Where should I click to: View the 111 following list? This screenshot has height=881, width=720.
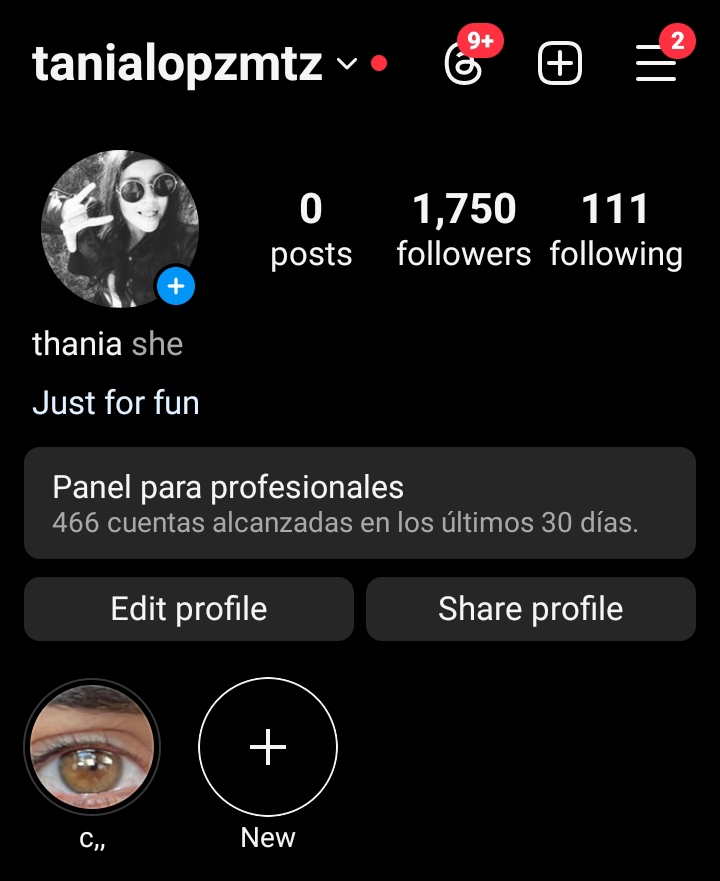616,230
